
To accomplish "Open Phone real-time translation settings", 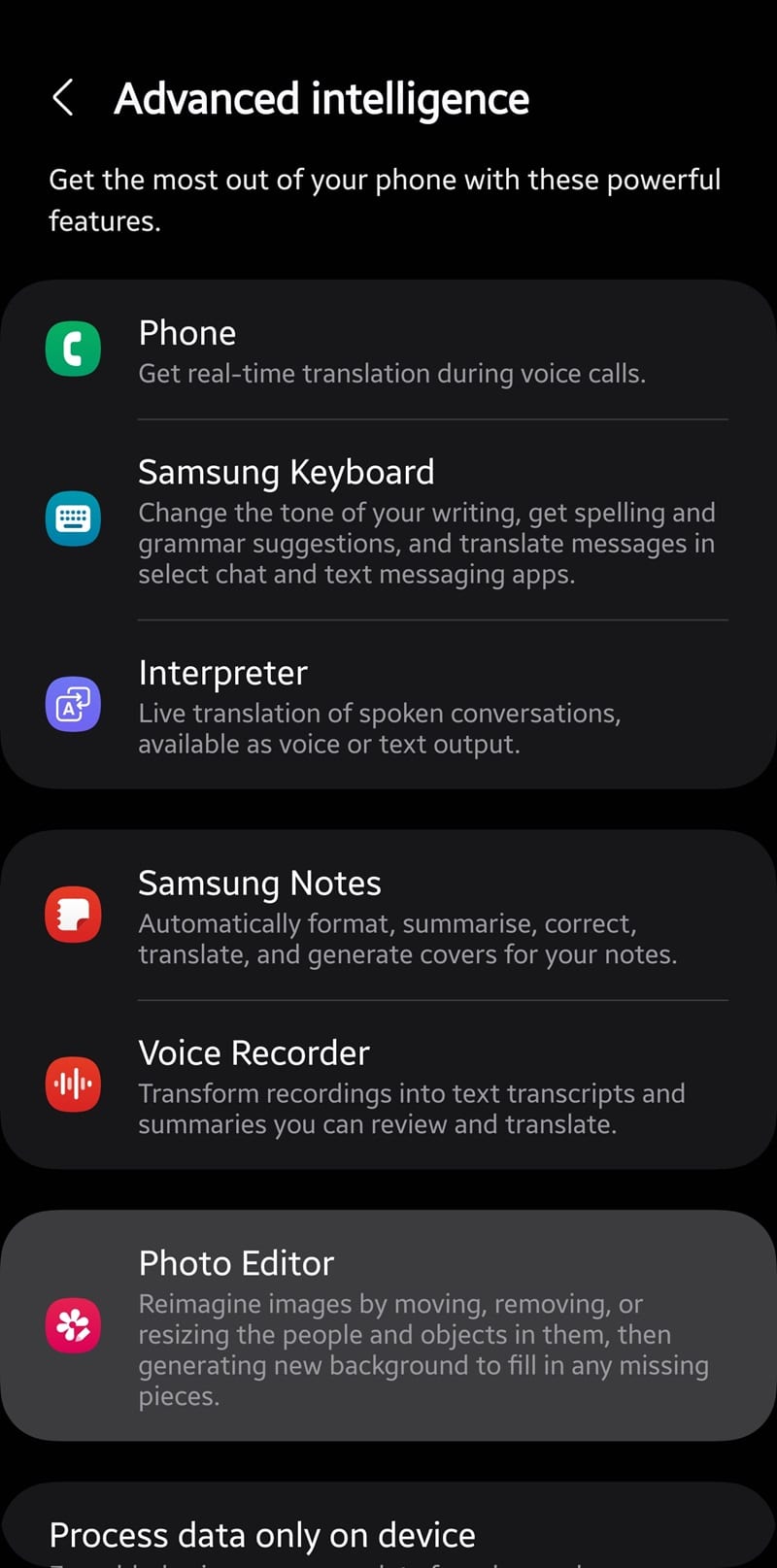I will coord(388,350).
